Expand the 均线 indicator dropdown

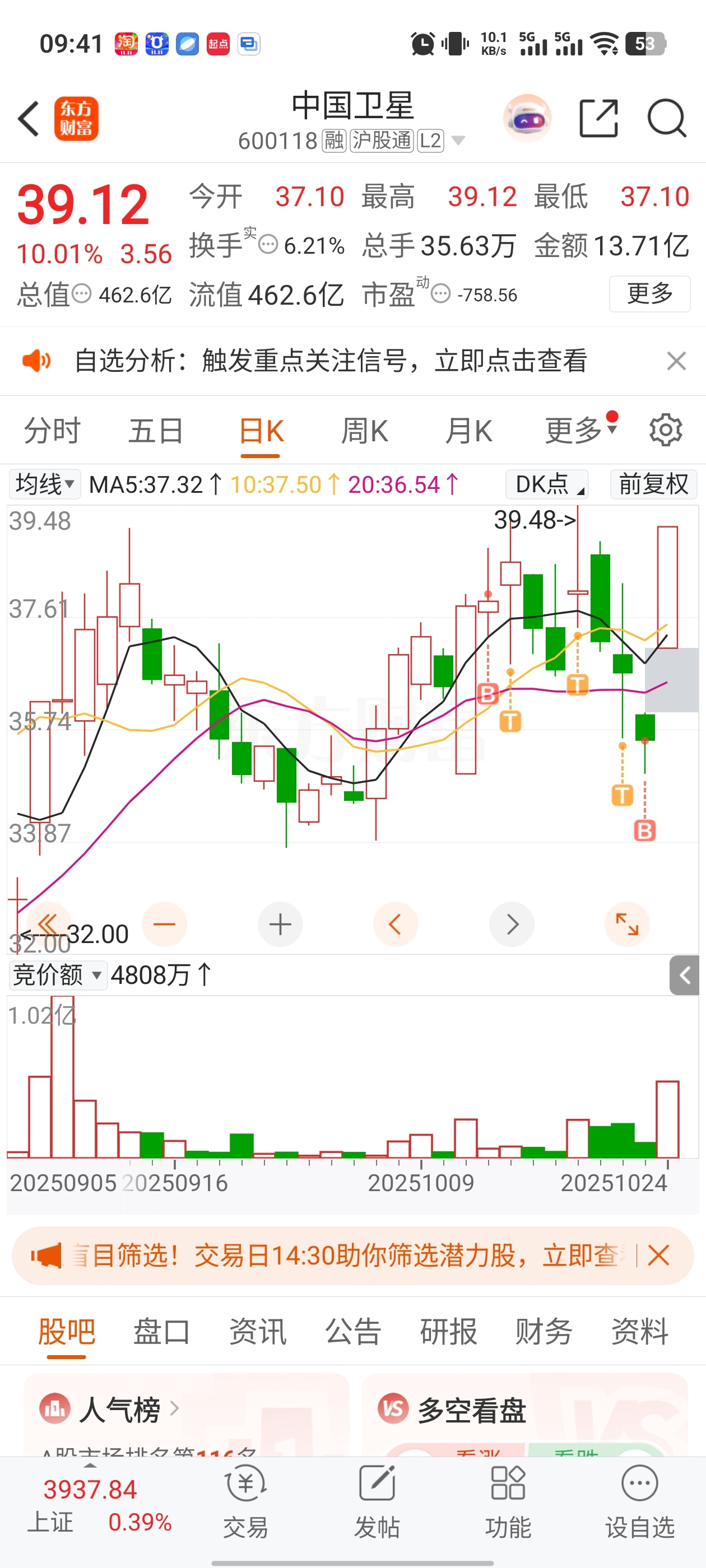click(44, 484)
